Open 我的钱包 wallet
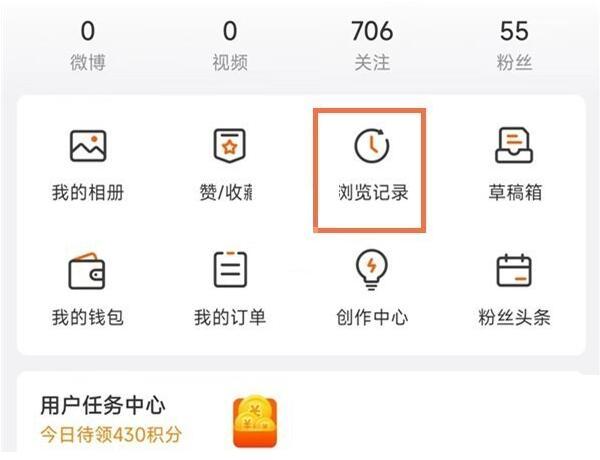This screenshot has height=460, width=600. click(x=88, y=290)
